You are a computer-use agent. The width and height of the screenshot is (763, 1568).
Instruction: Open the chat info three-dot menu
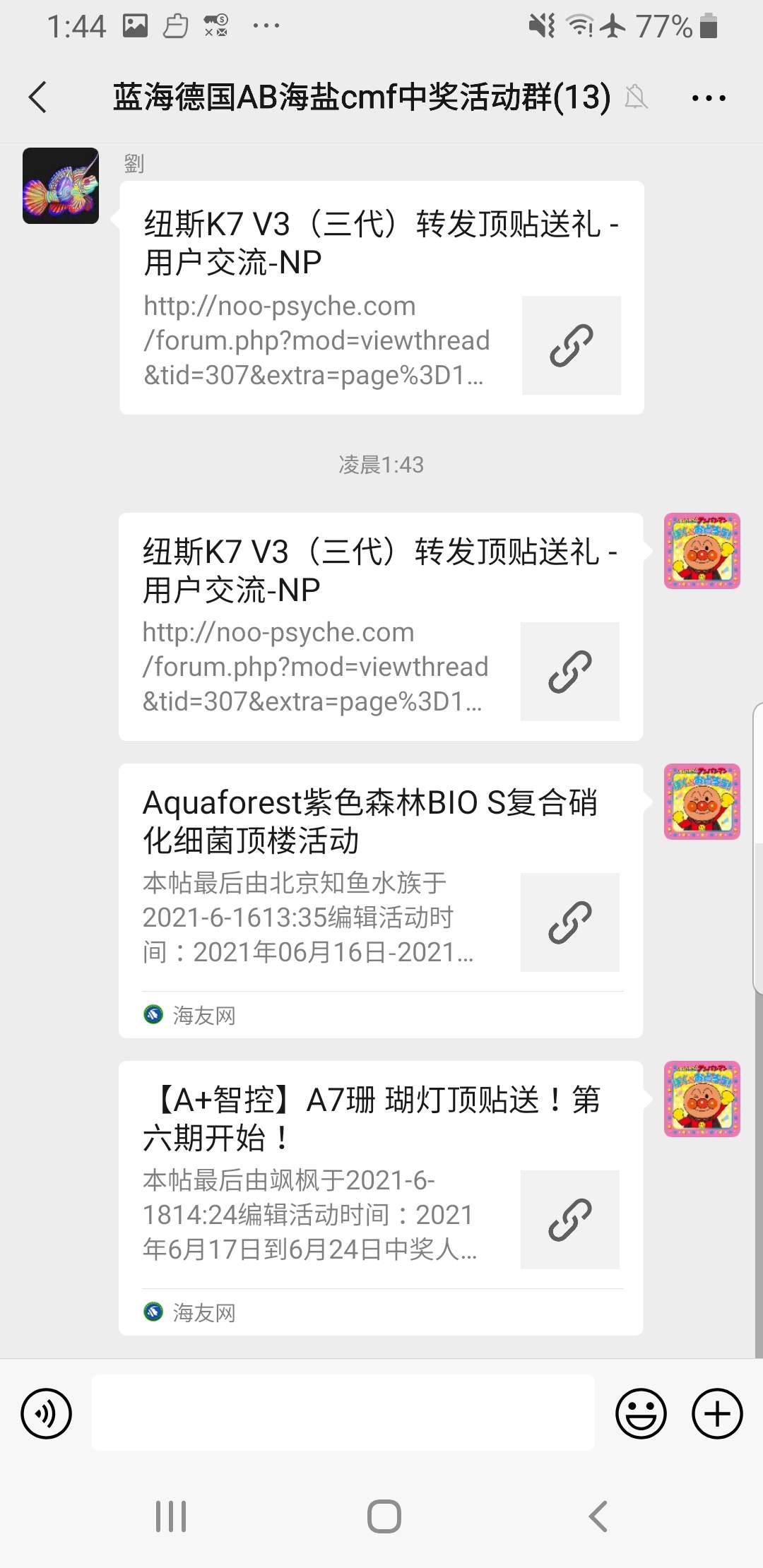point(708,98)
